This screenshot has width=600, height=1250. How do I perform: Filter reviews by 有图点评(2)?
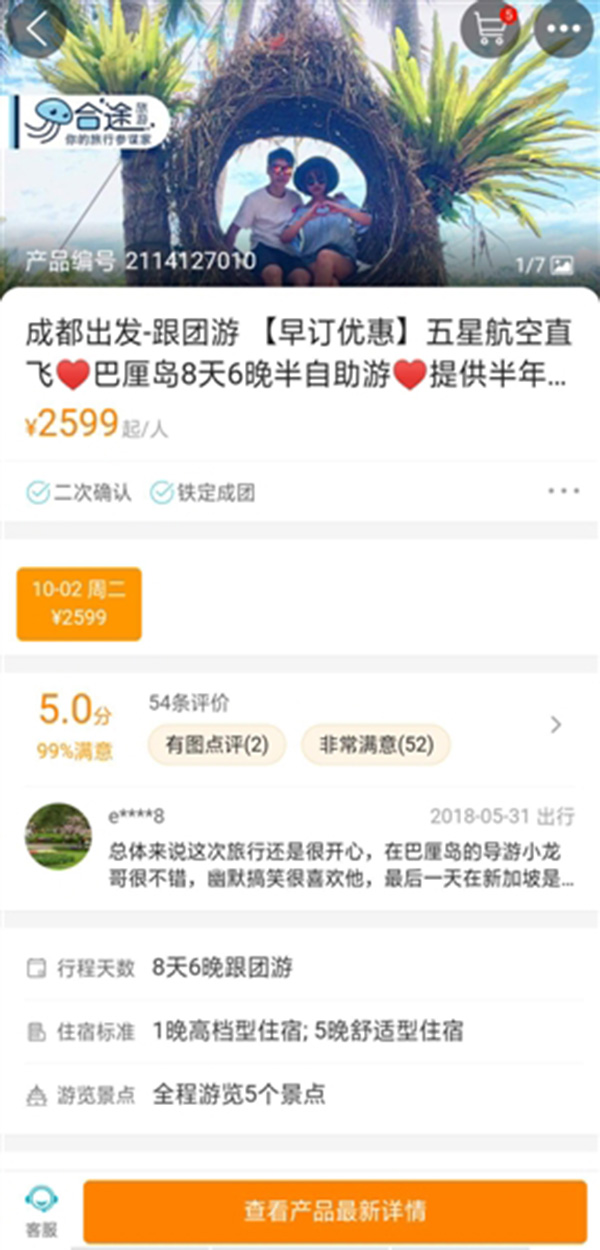tap(217, 745)
